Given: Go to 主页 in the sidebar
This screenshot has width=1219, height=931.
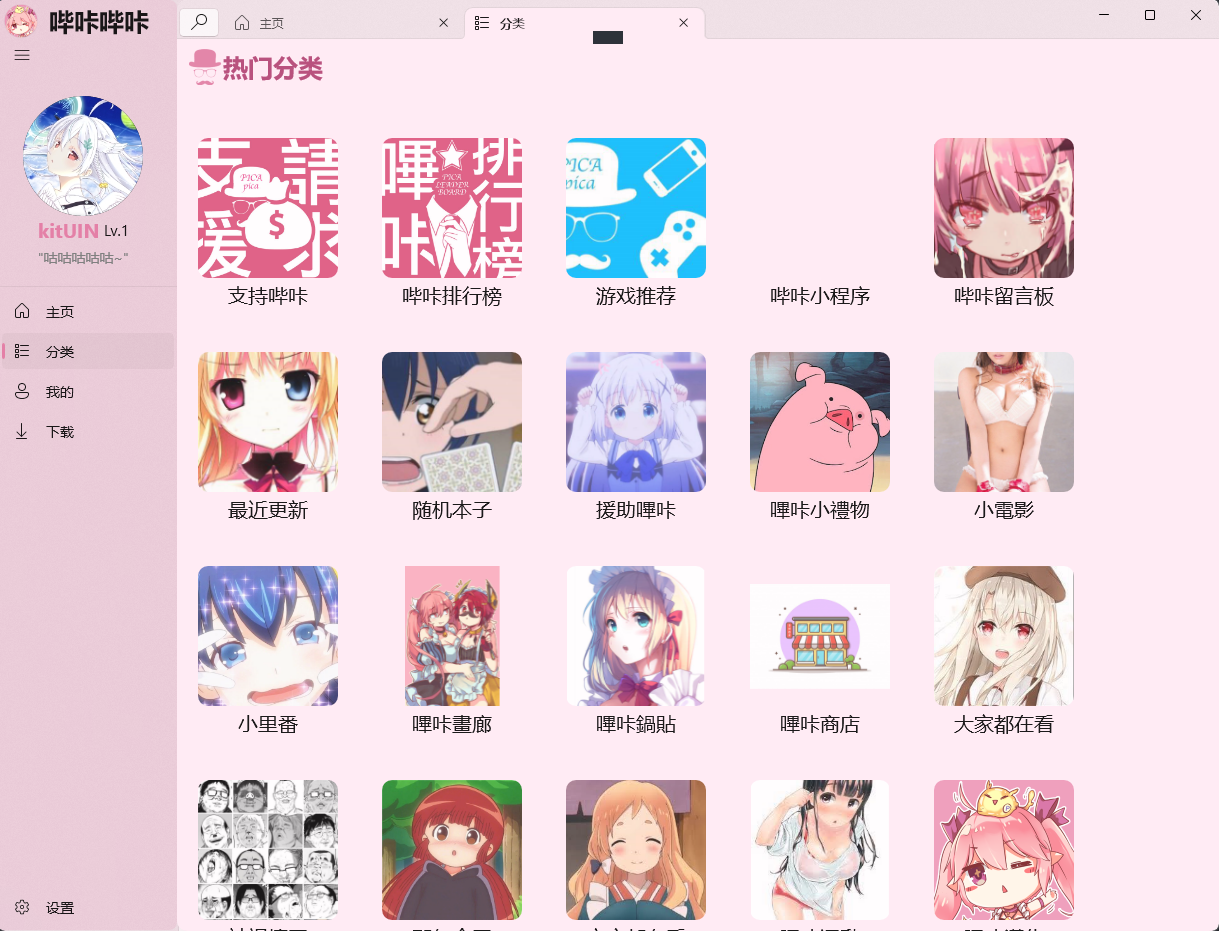Looking at the screenshot, I should point(60,312).
